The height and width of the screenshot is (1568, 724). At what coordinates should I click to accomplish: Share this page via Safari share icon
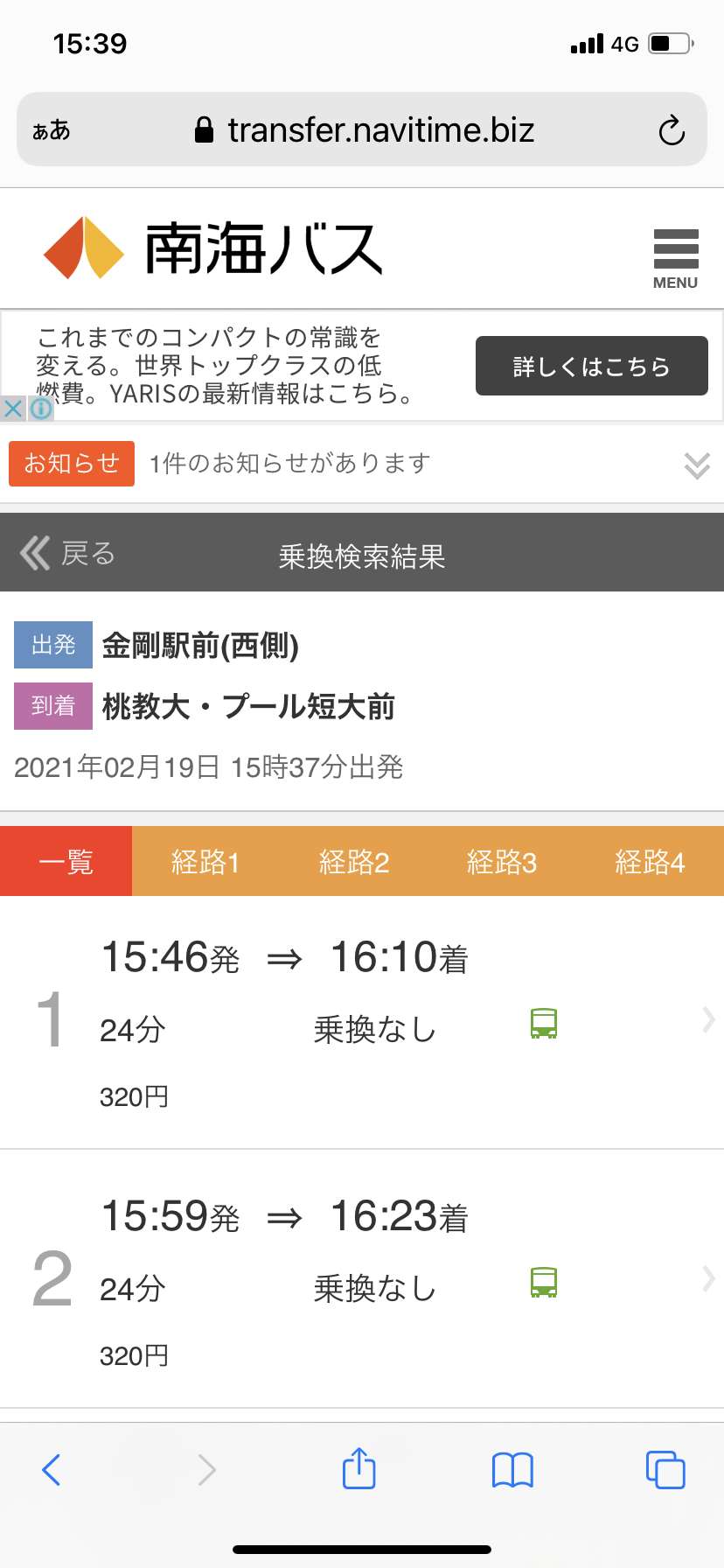(359, 1468)
